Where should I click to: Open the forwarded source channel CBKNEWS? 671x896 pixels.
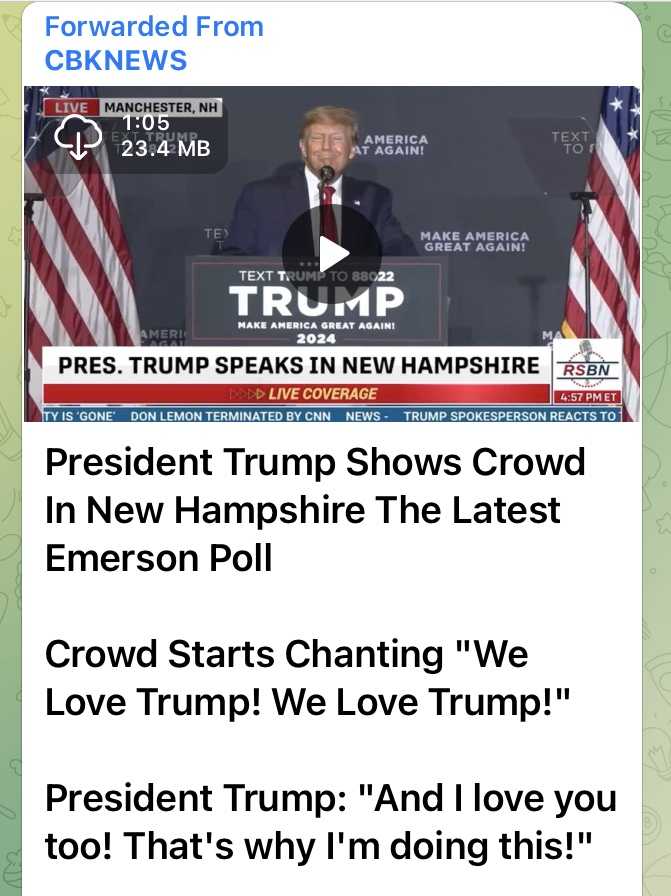click(x=116, y=60)
